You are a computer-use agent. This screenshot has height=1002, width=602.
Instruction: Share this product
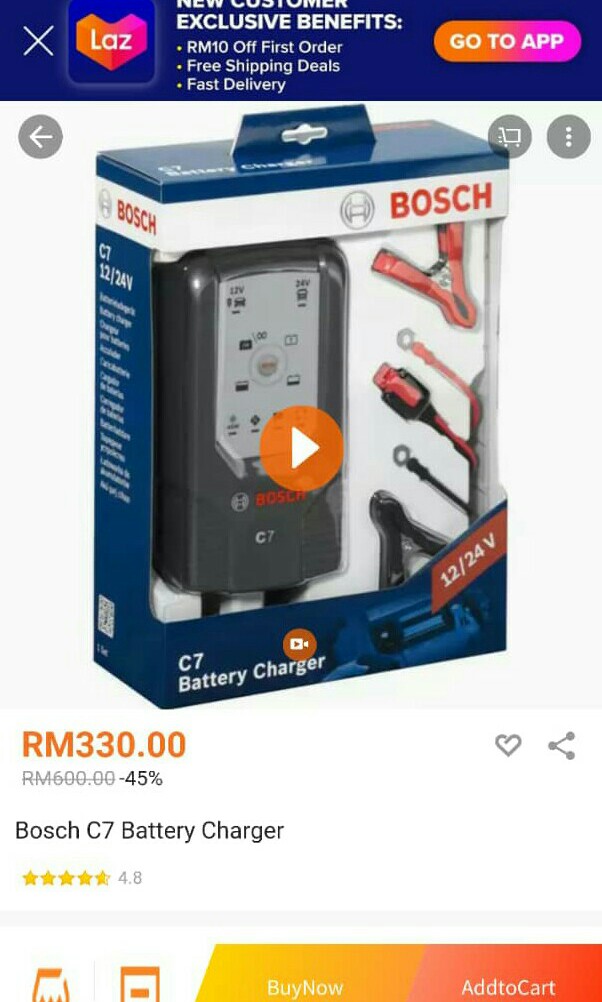point(562,746)
